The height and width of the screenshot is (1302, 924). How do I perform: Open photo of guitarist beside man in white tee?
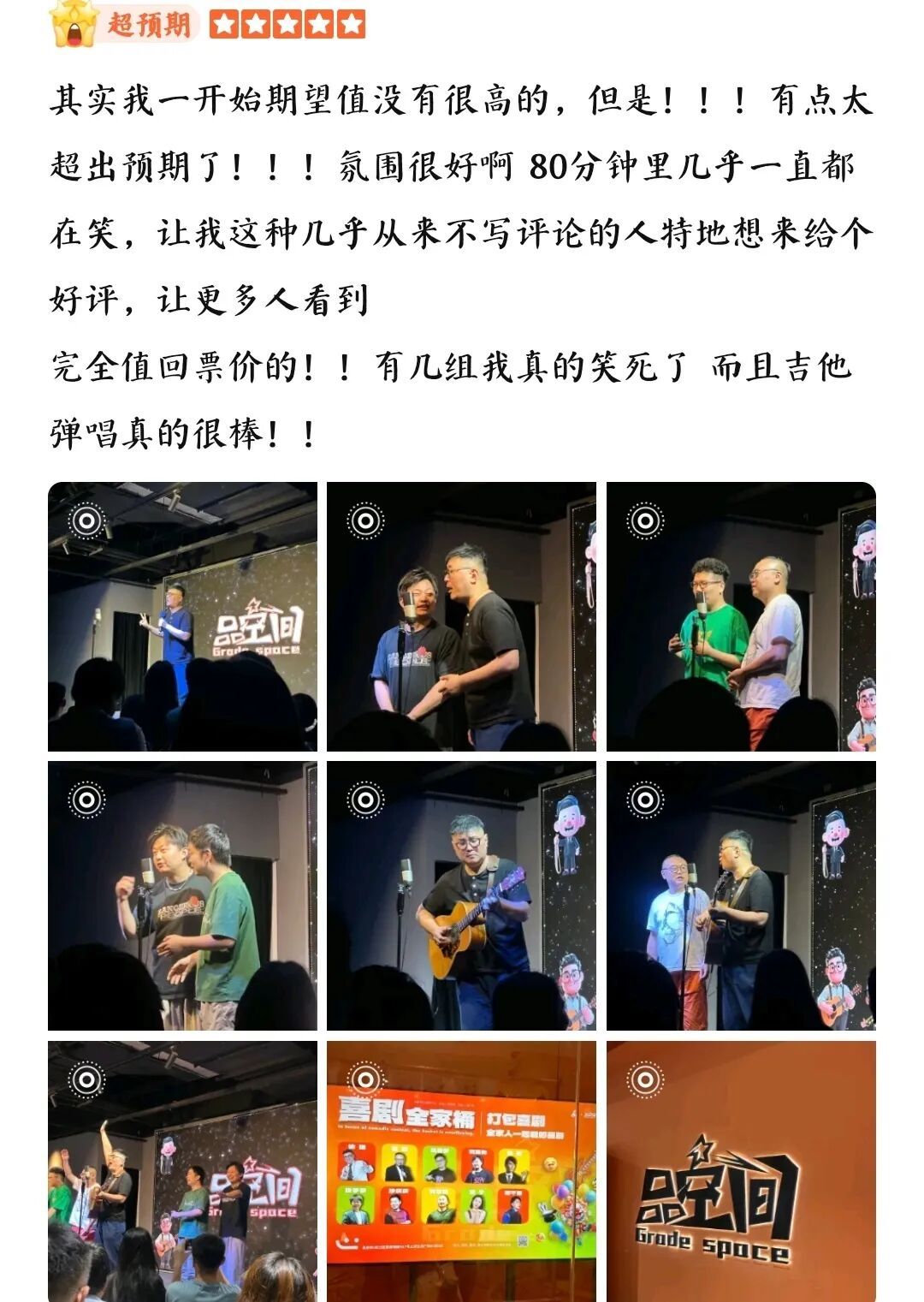pos(741,895)
